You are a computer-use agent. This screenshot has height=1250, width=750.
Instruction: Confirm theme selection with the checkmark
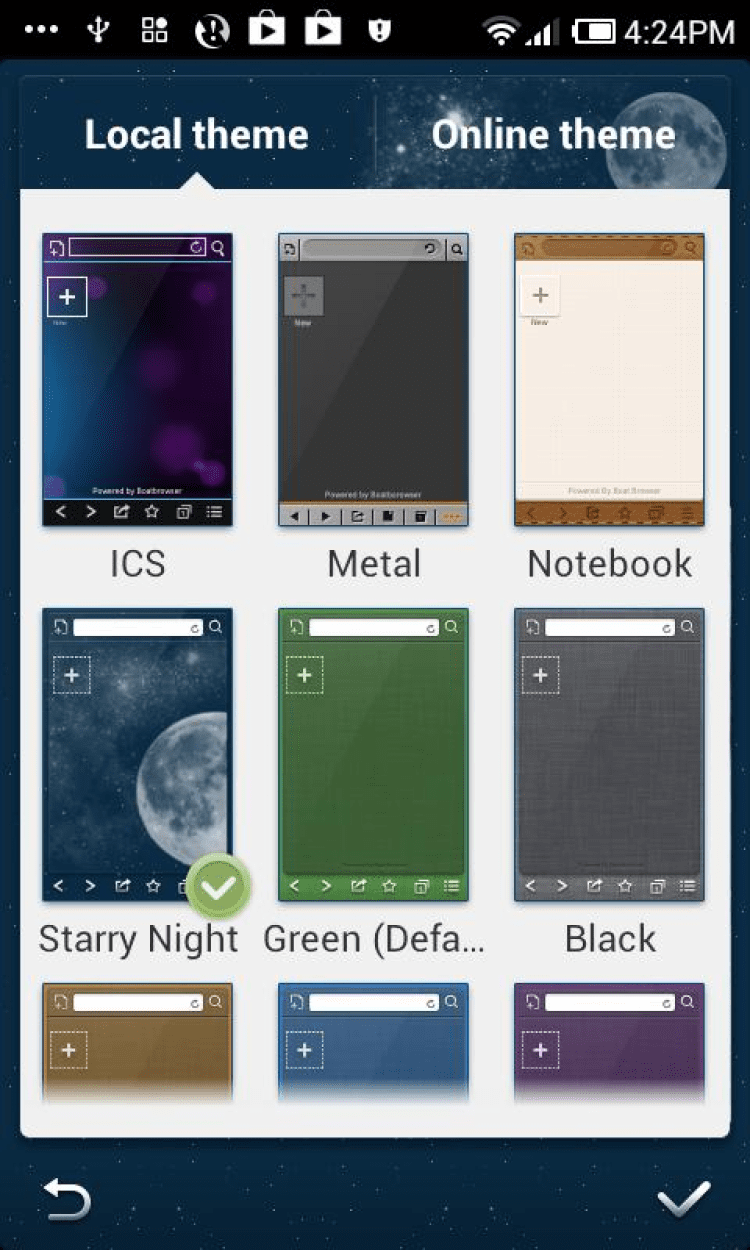(x=684, y=1199)
